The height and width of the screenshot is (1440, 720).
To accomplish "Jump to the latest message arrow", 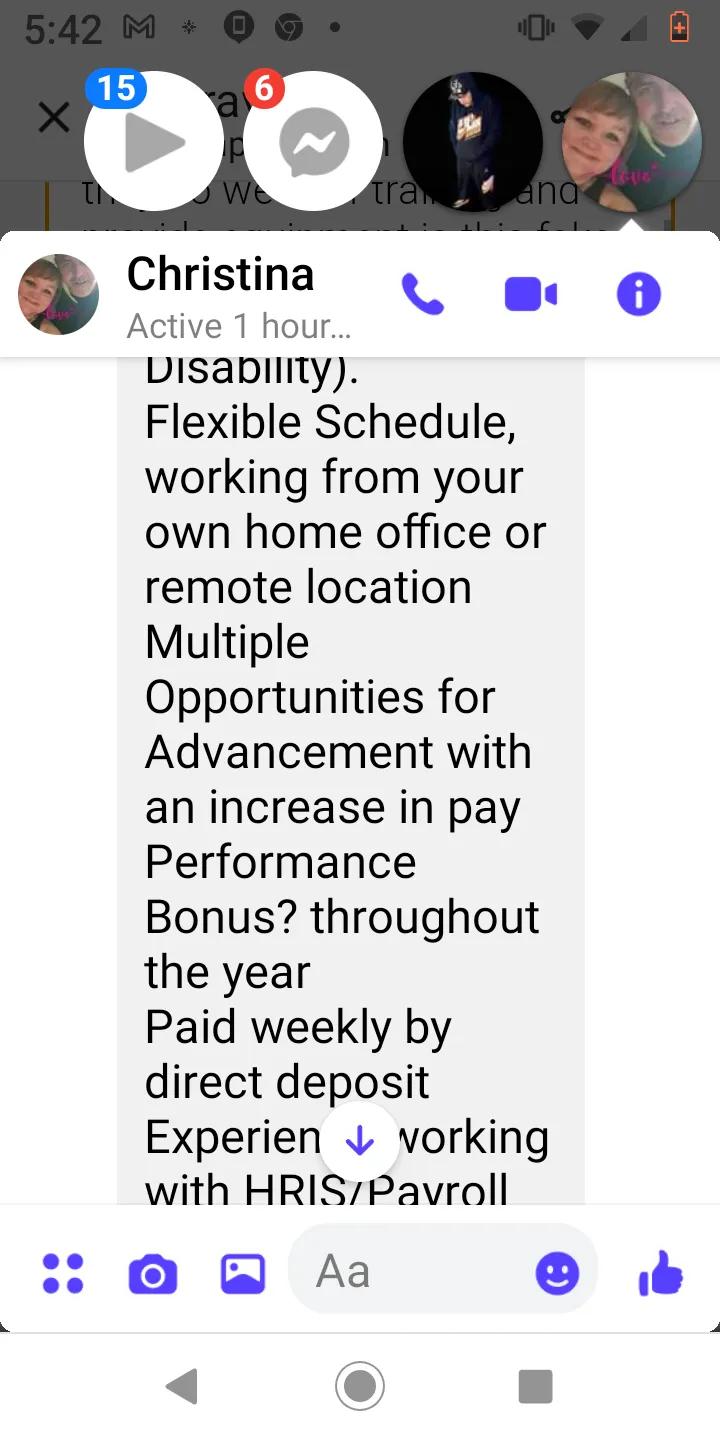I will (359, 1141).
